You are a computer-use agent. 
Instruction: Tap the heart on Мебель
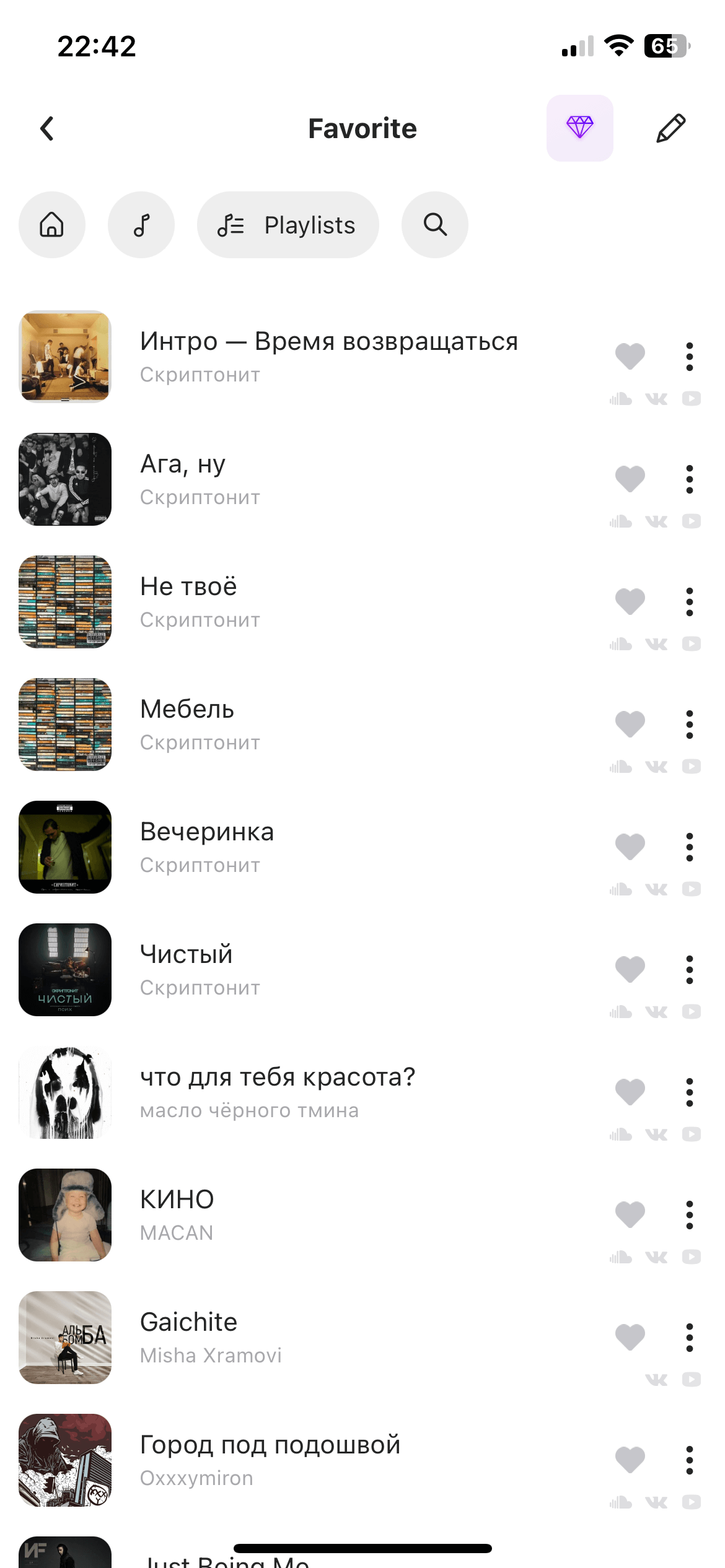[630, 724]
